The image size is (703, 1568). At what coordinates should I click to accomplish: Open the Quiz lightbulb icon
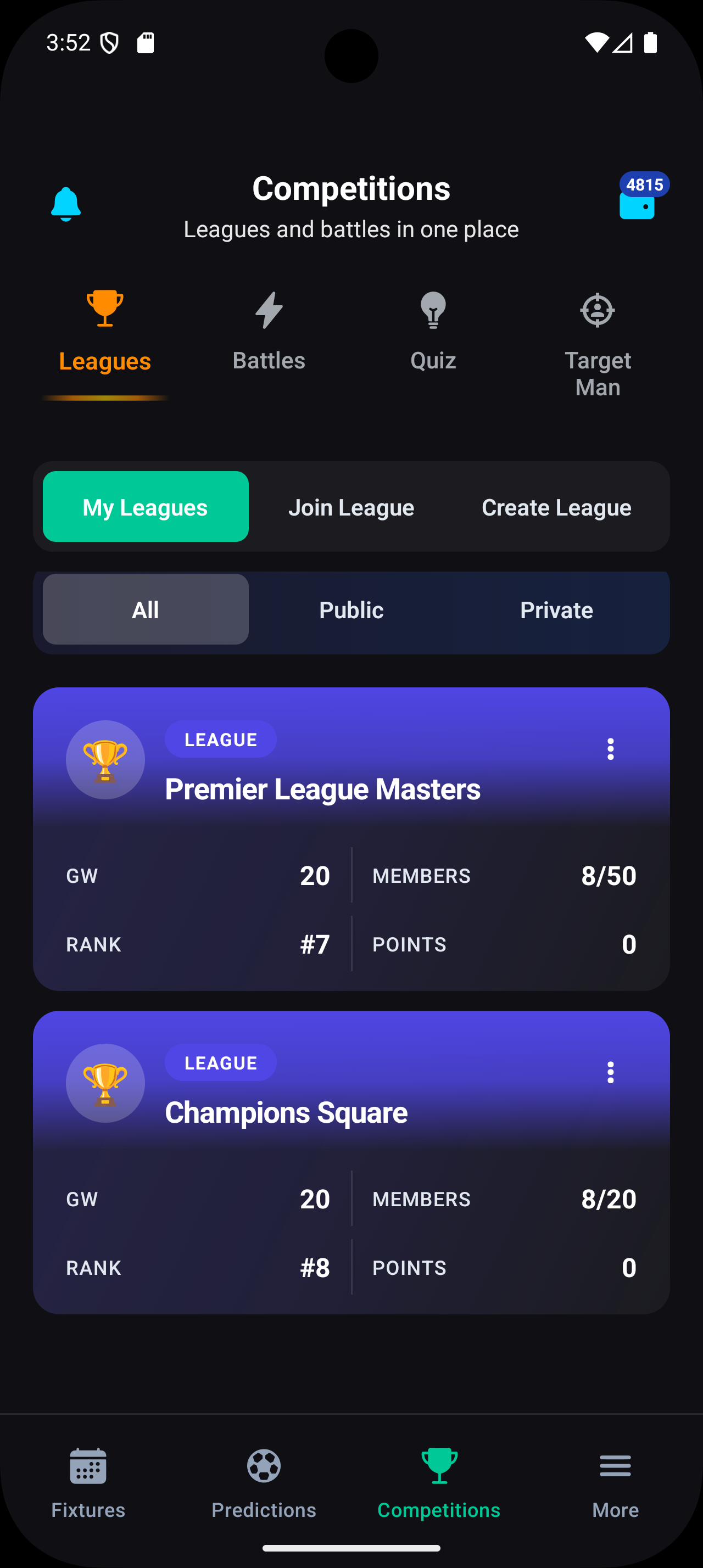pyautogui.click(x=433, y=311)
